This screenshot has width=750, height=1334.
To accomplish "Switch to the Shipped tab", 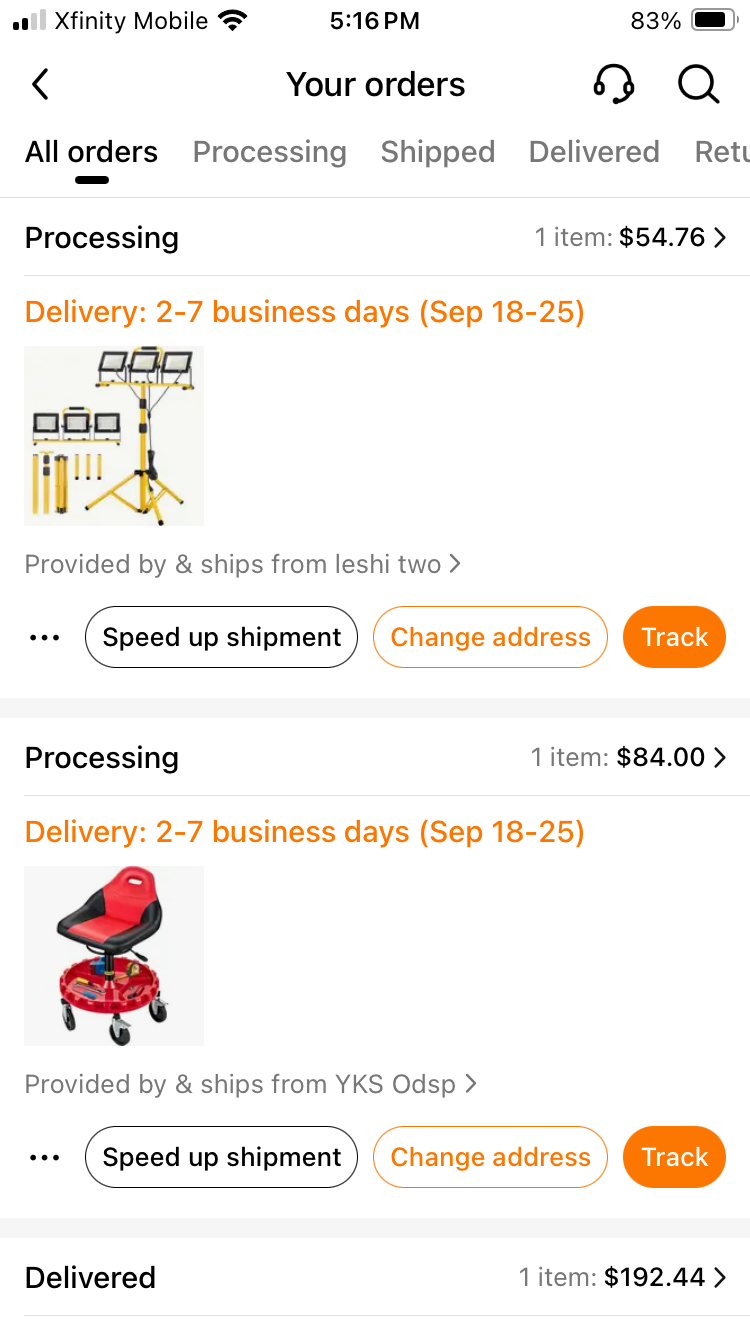I will click(438, 152).
